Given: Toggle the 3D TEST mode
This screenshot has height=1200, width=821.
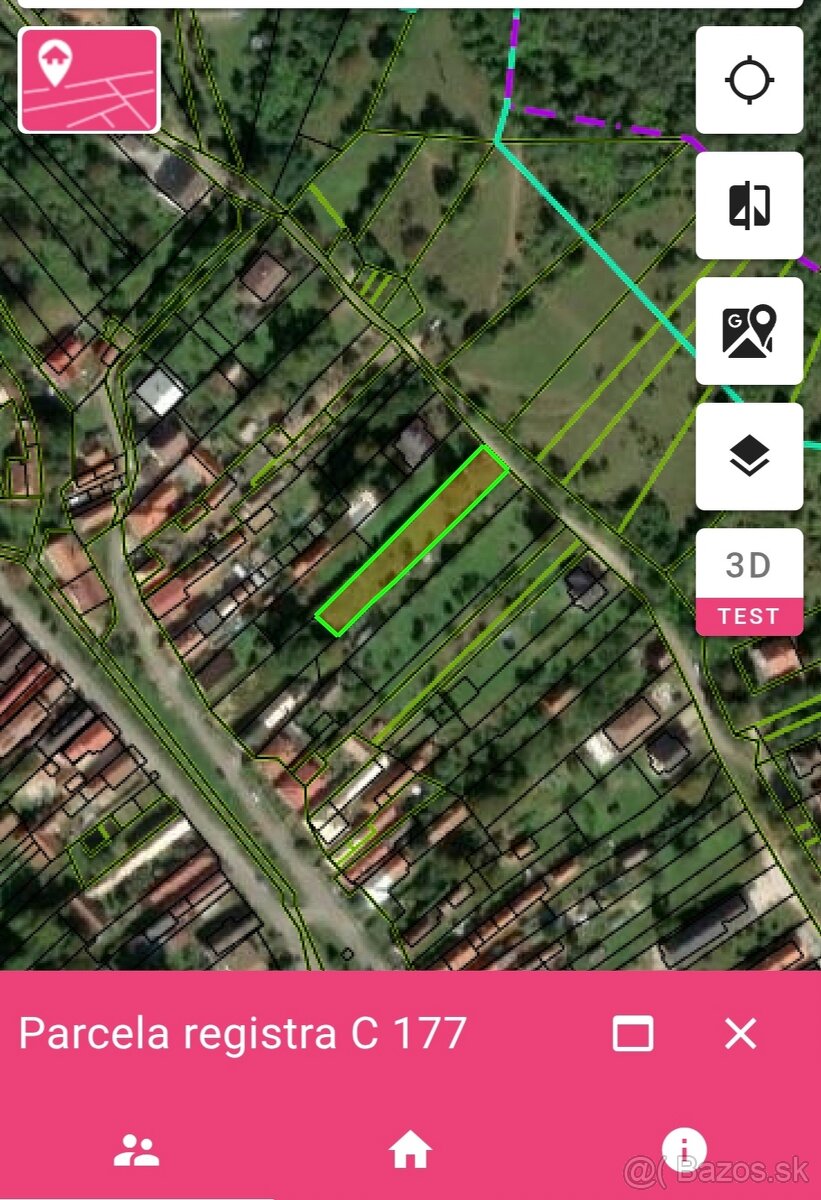Looking at the screenshot, I should [x=749, y=566].
